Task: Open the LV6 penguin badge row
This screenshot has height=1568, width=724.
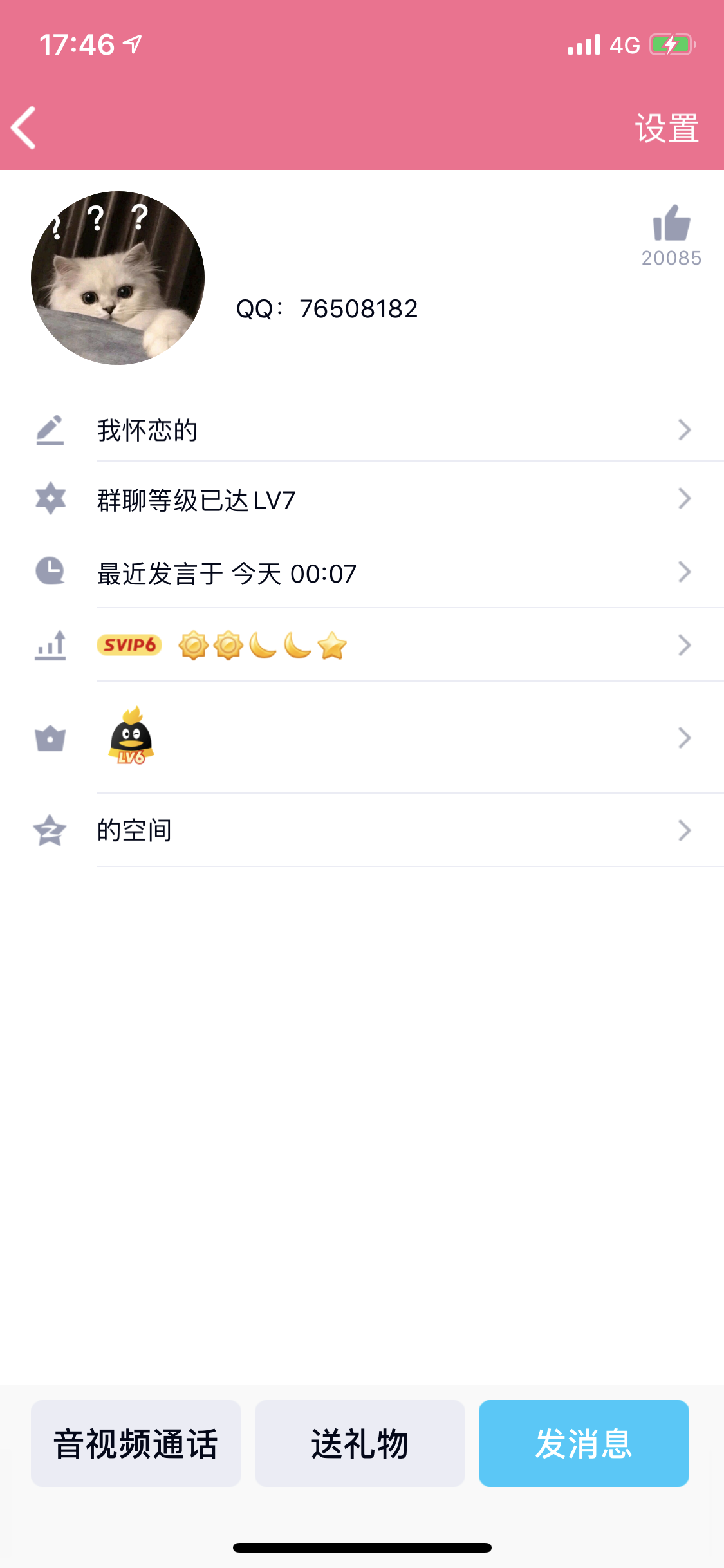Action: tap(362, 738)
